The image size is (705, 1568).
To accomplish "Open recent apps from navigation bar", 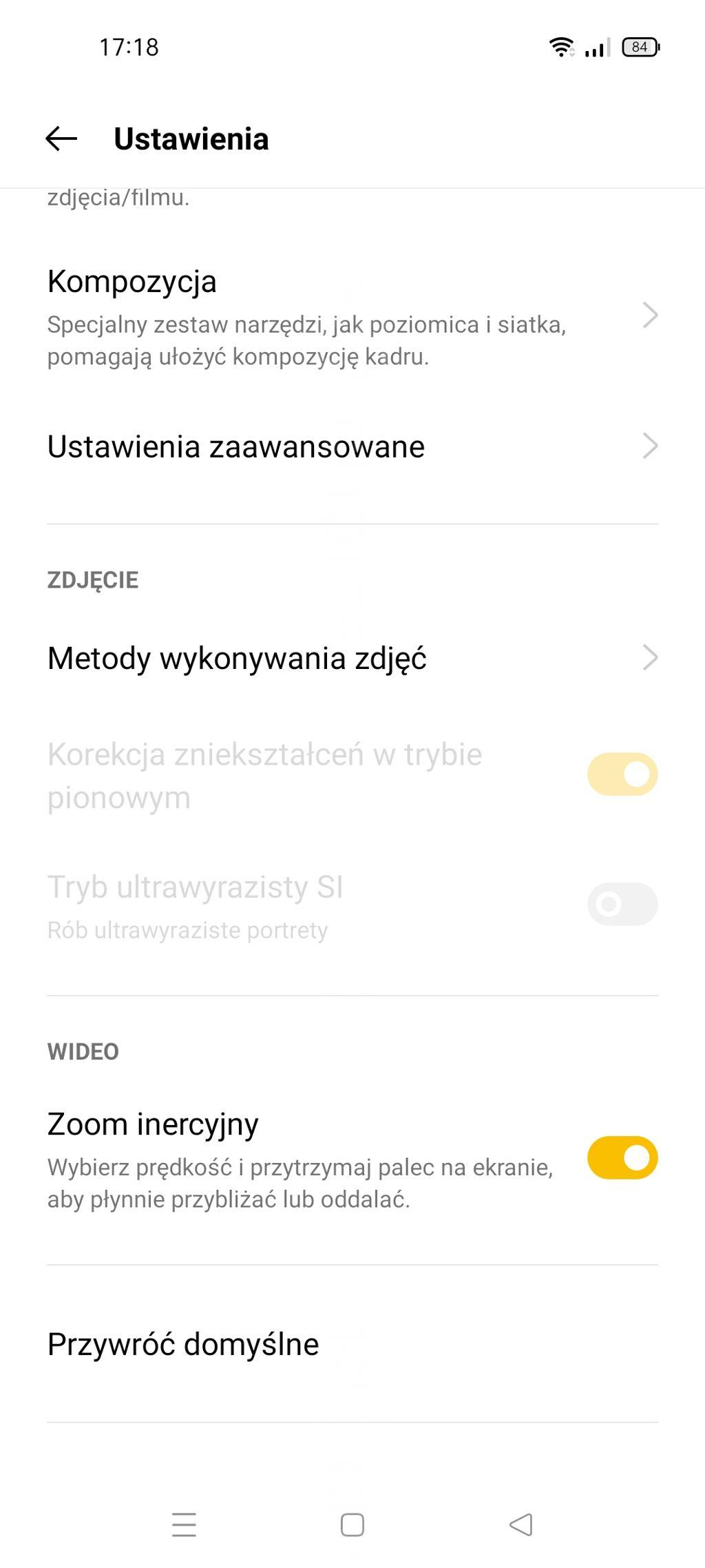I will (x=184, y=1525).
